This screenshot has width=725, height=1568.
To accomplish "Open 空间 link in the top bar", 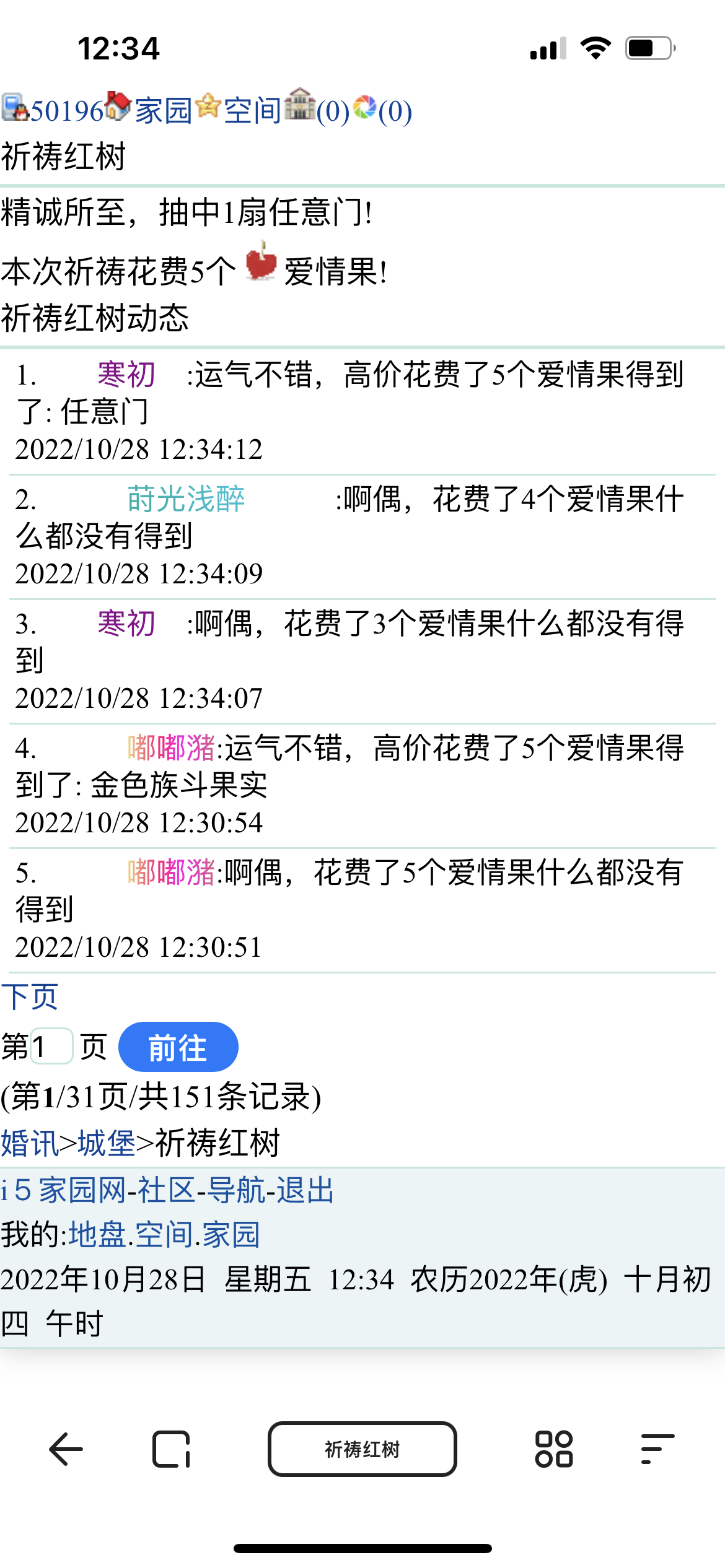I will coord(253,111).
